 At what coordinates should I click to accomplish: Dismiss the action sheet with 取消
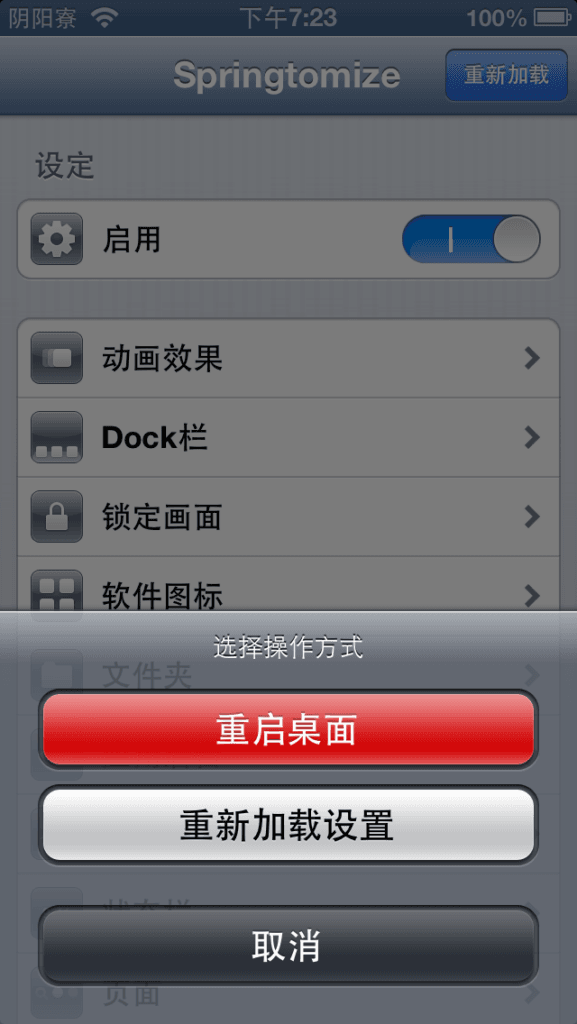tap(288, 946)
